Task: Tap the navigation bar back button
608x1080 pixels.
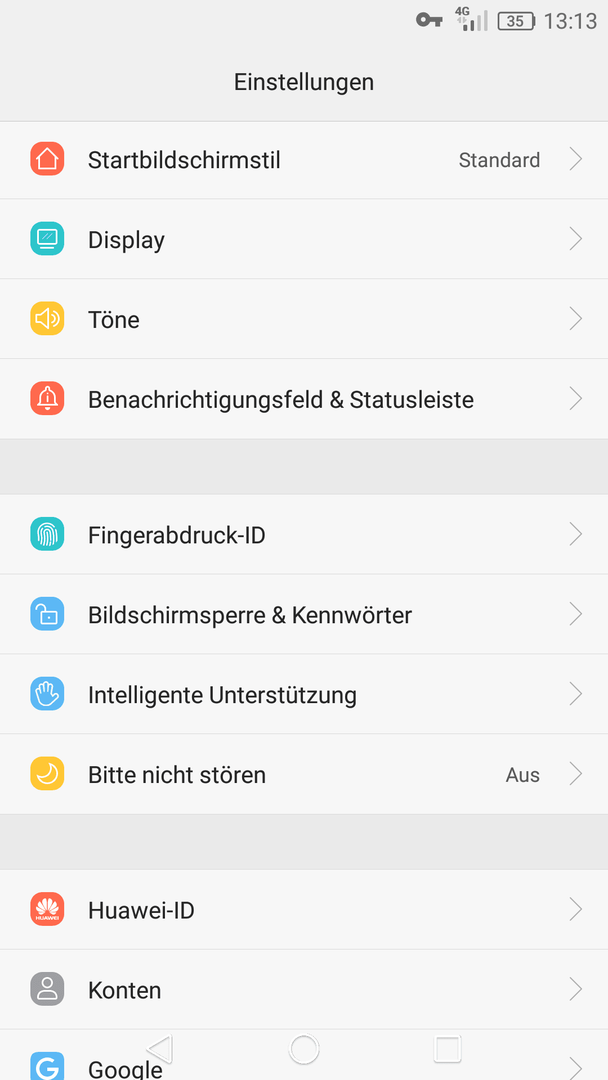Action: (160, 1049)
